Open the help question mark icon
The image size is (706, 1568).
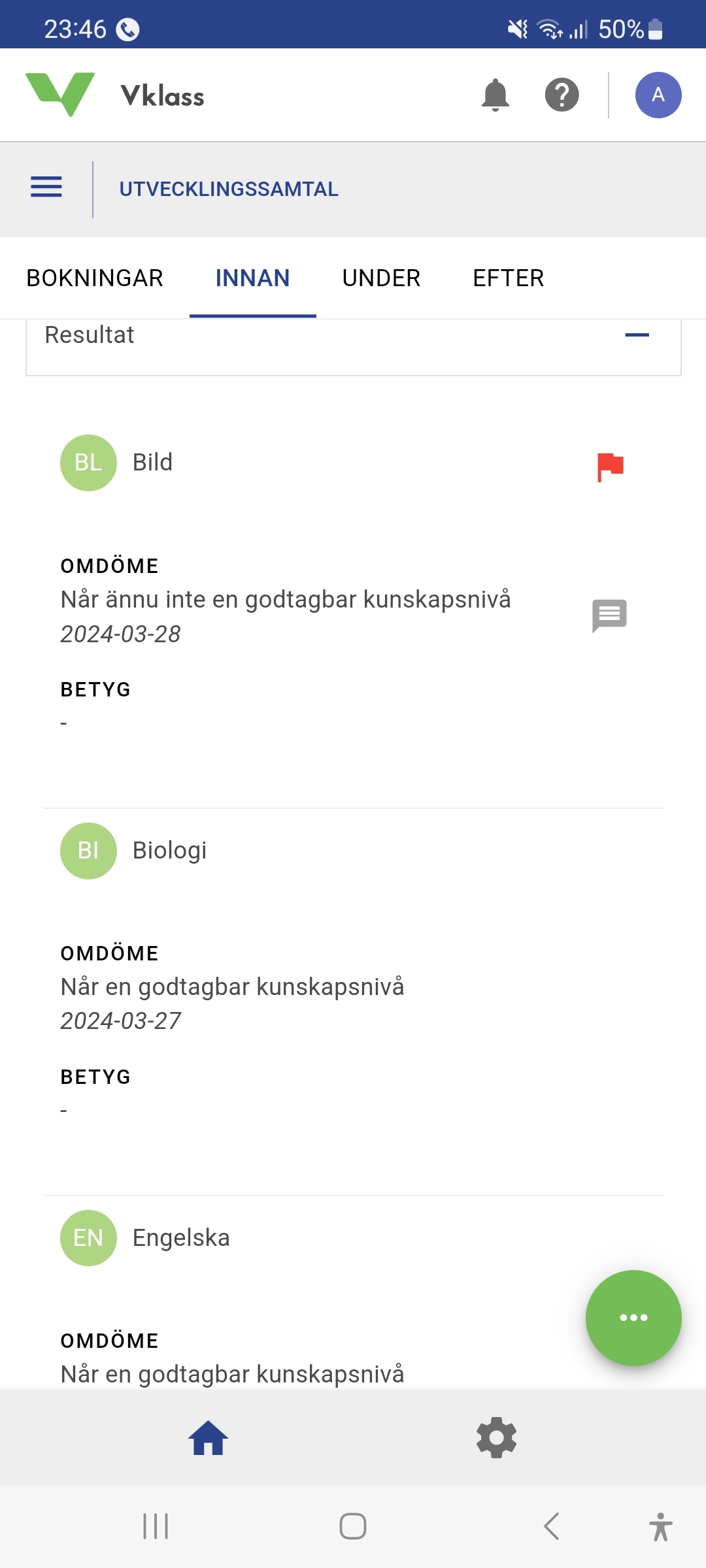click(562, 95)
